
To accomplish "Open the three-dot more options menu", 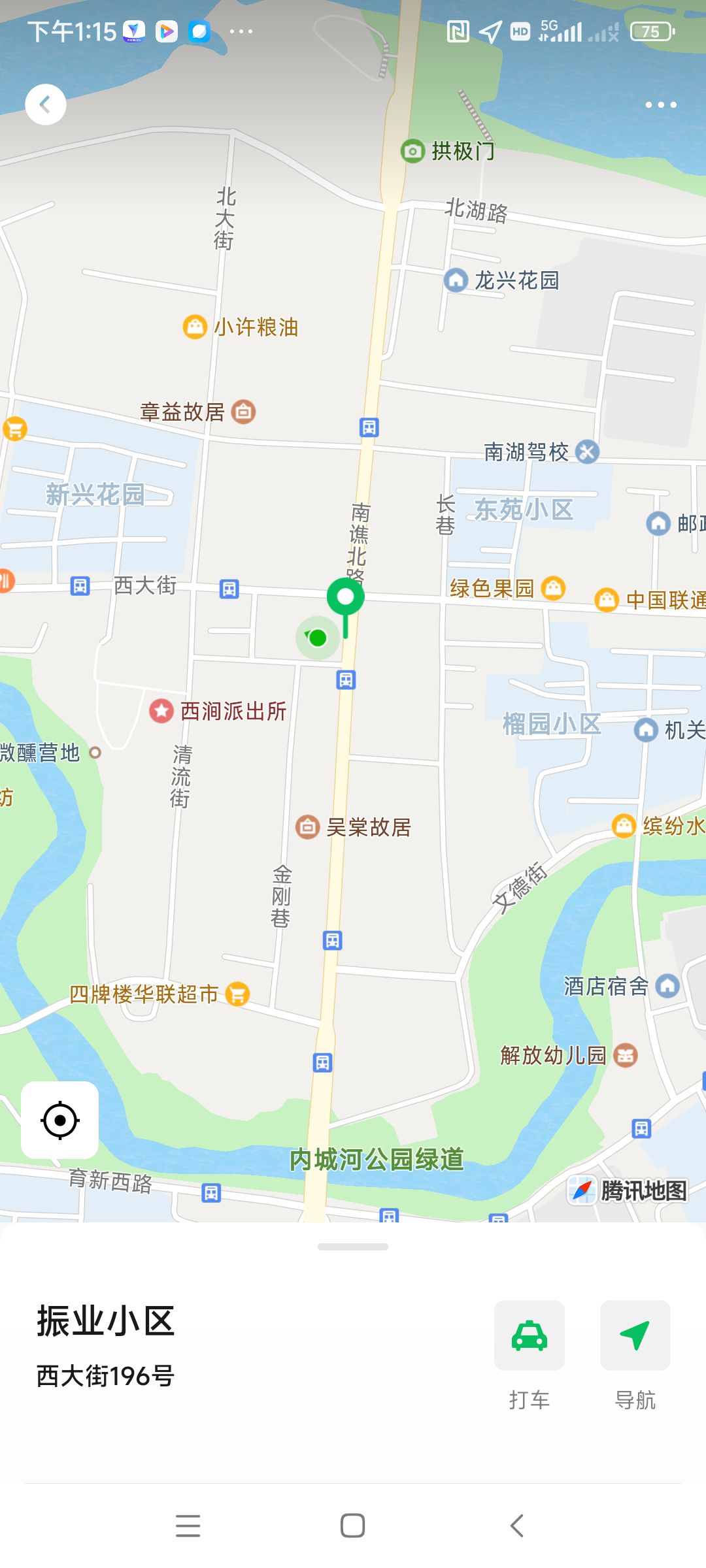I will pyautogui.click(x=661, y=105).
